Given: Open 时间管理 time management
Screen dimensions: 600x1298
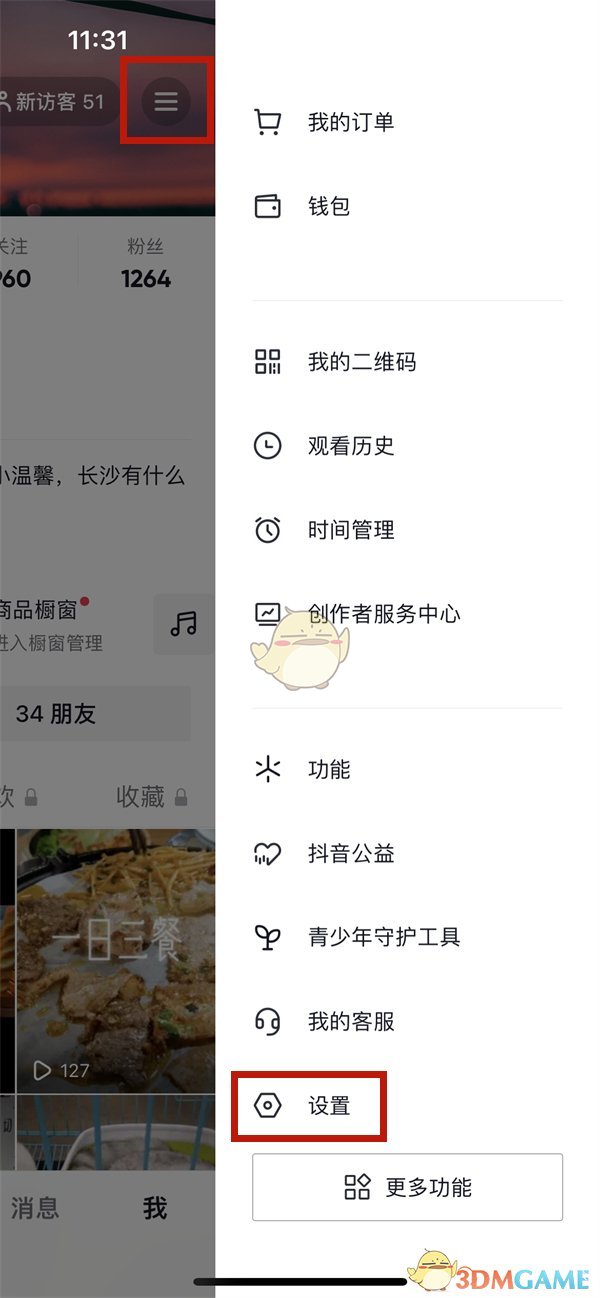Looking at the screenshot, I should (350, 530).
